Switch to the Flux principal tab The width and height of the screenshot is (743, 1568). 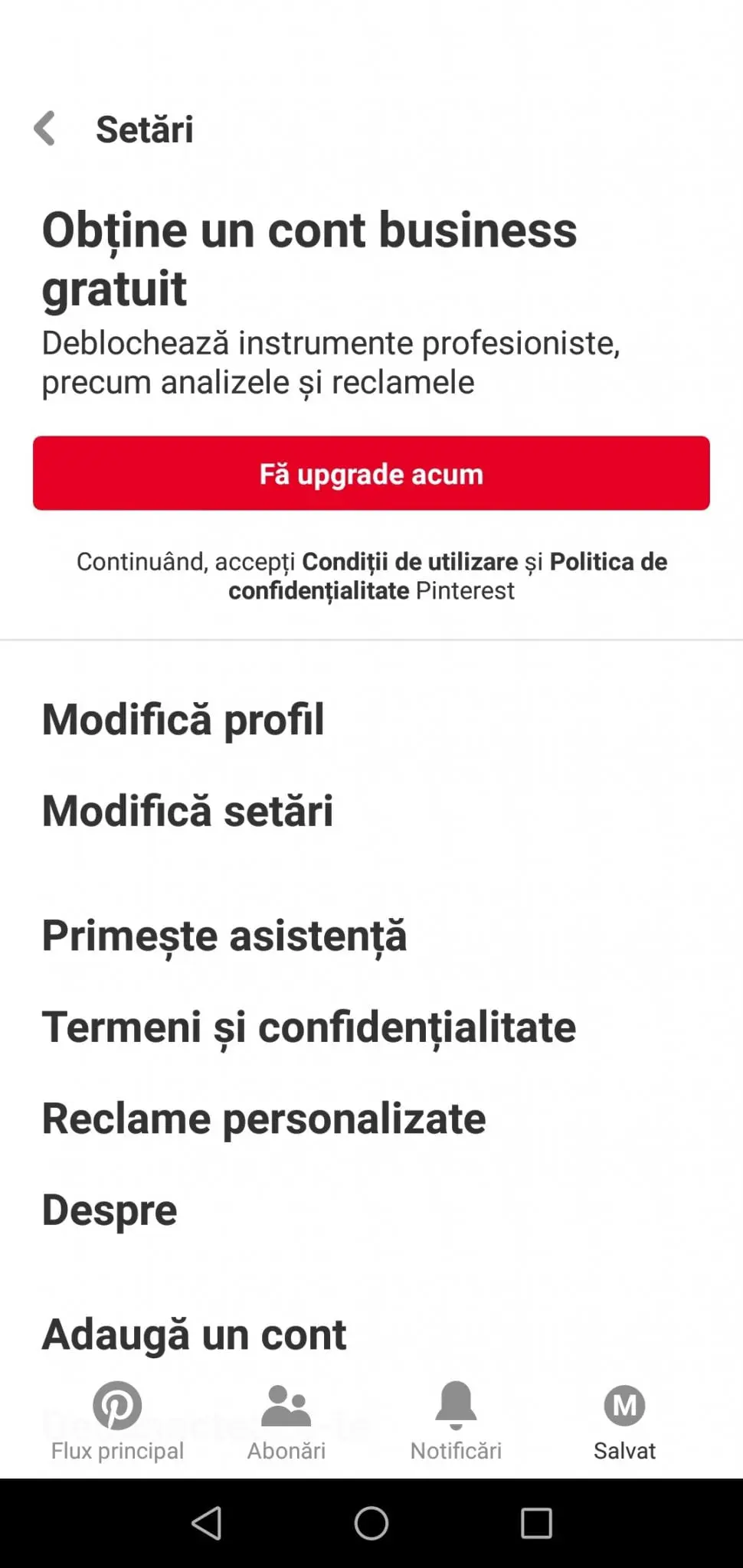coord(117,1422)
